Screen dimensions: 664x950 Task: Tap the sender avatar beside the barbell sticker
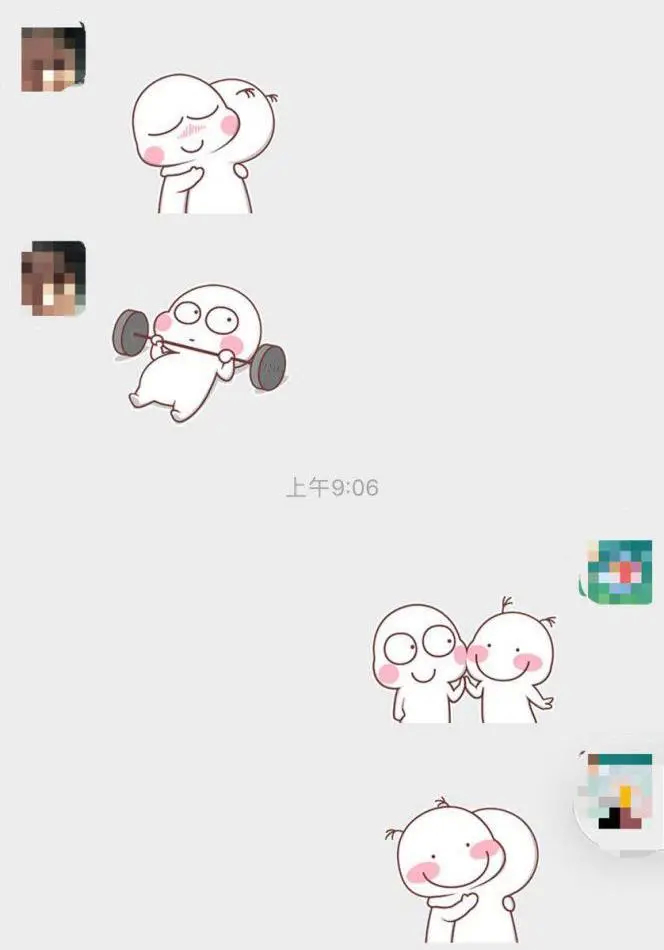click(53, 278)
